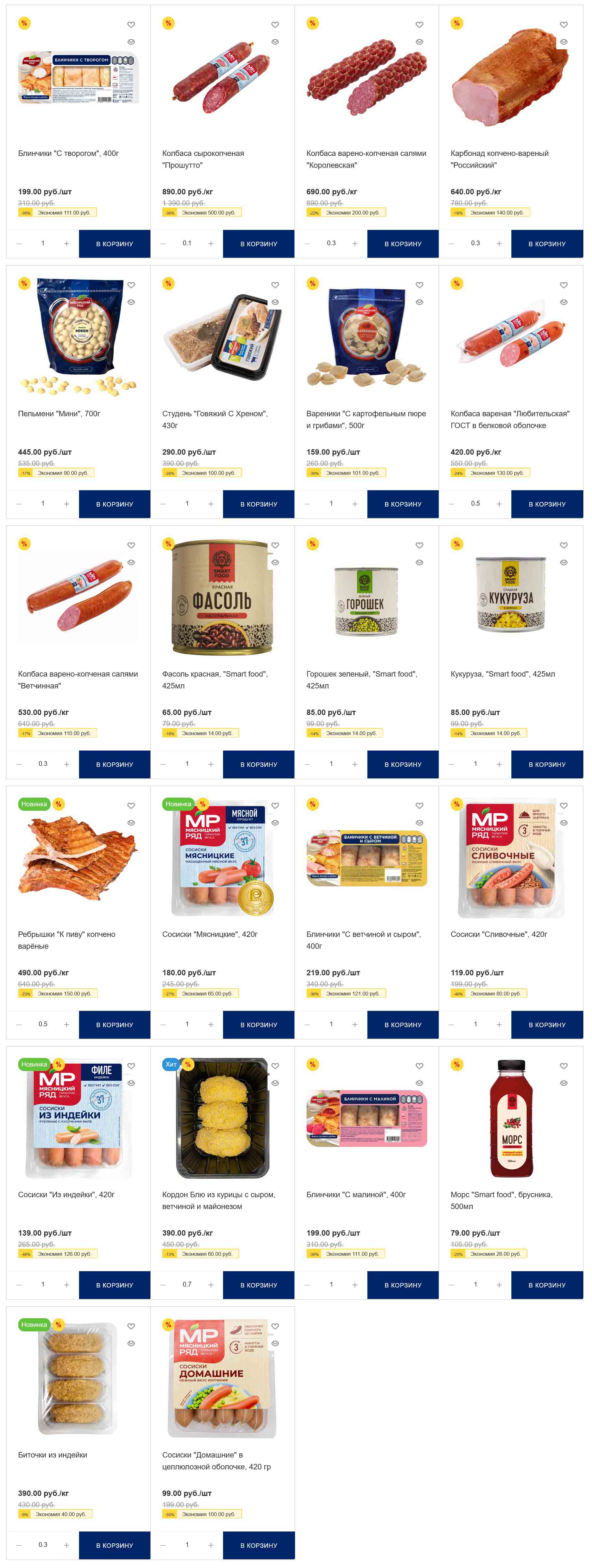Screen dimensions: 592x1568
Task: Add Морс брусника 500мл to cart
Action: click(x=547, y=1285)
